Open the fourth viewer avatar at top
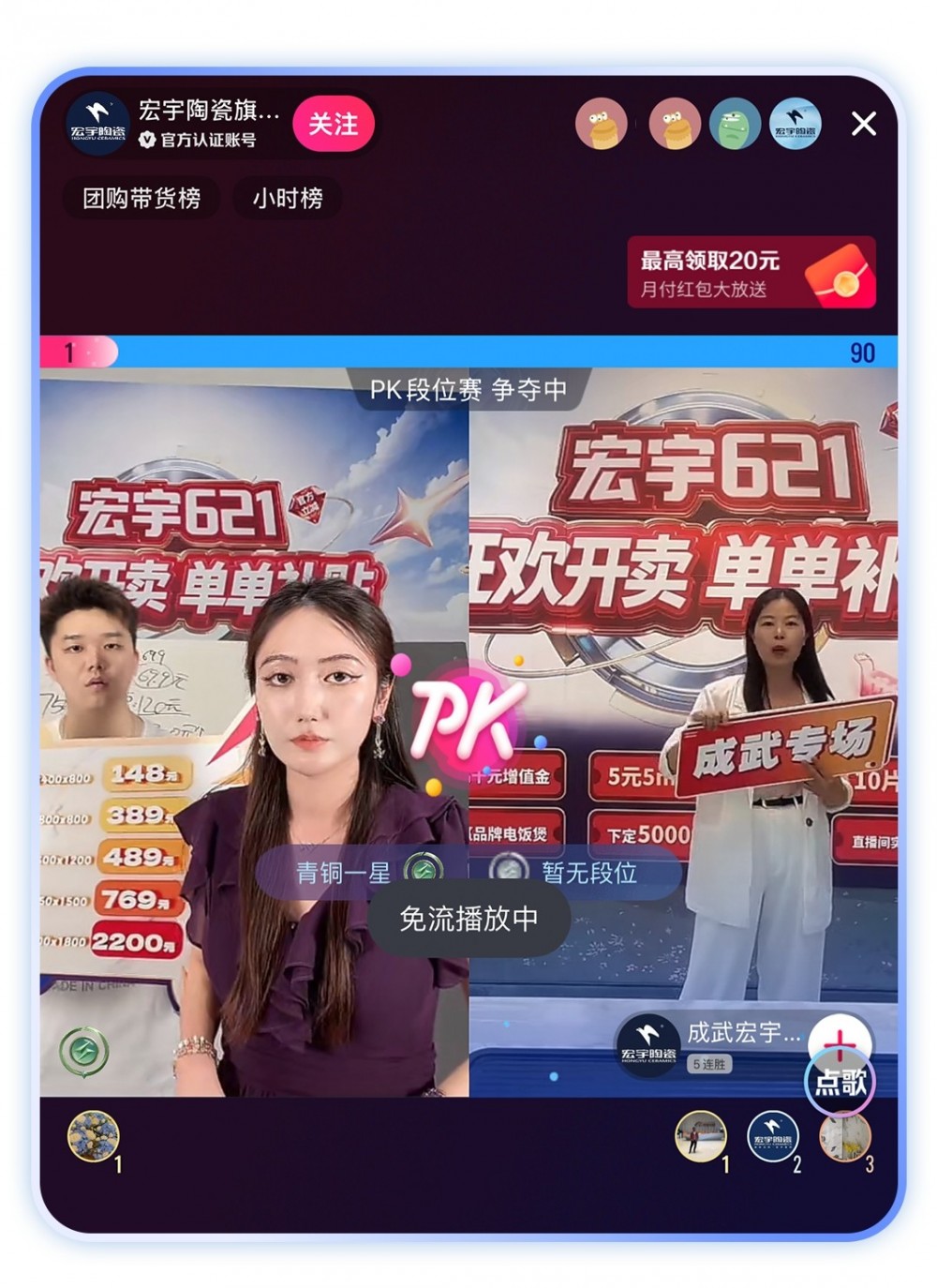This screenshot has width=937, height=1288. click(x=795, y=124)
